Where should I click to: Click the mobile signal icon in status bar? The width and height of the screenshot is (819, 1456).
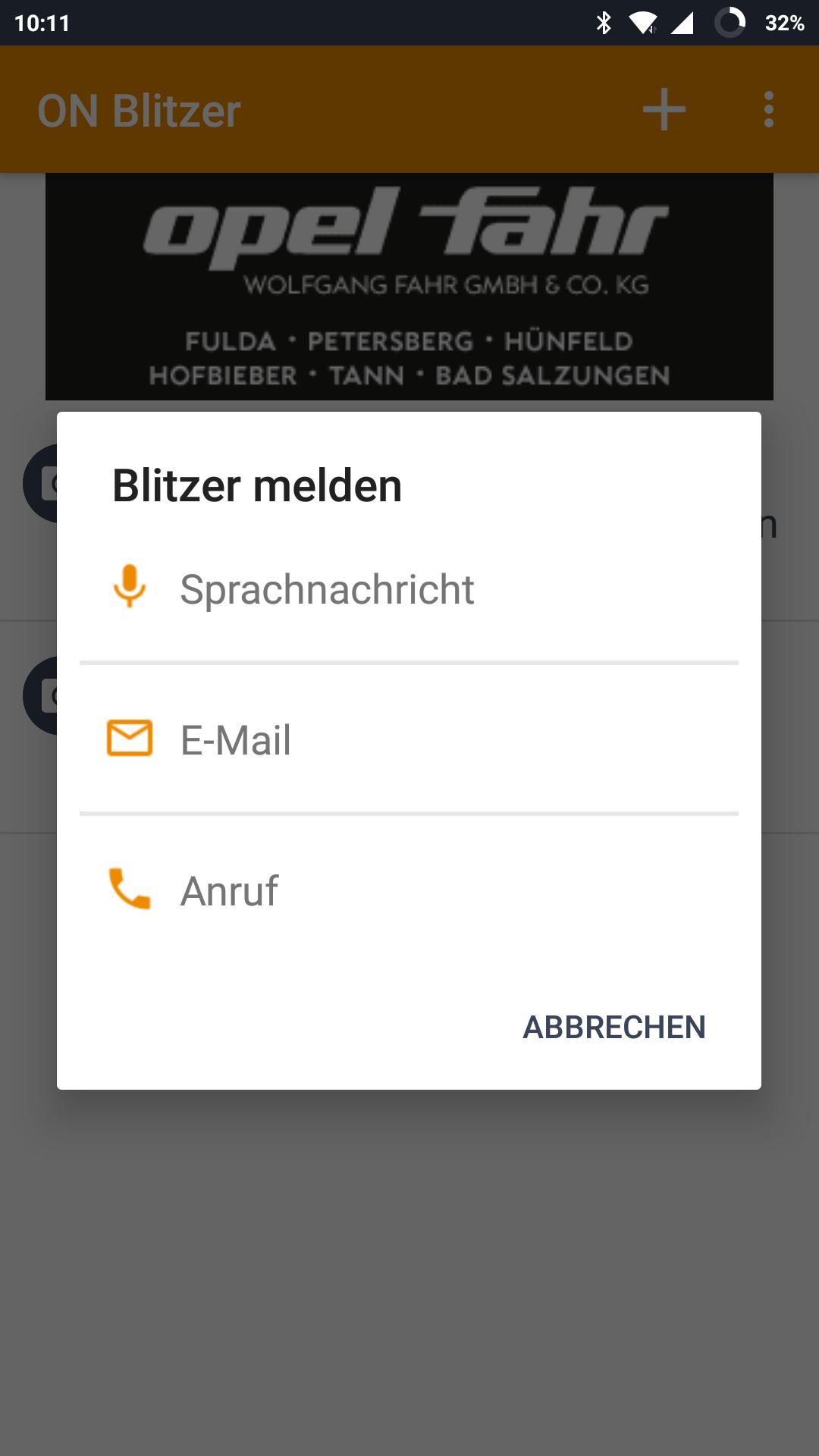coord(683,24)
